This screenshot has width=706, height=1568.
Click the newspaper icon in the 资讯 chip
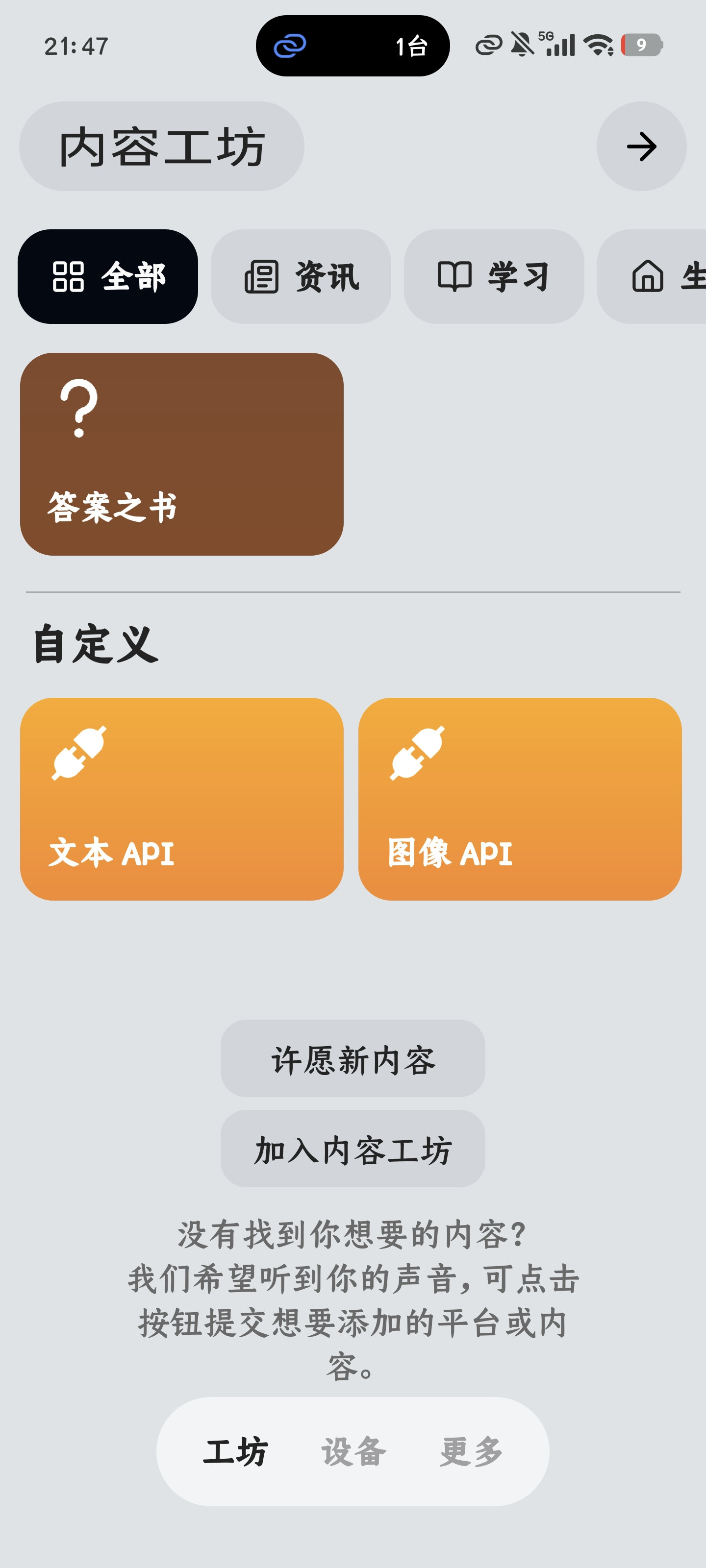coord(262,277)
